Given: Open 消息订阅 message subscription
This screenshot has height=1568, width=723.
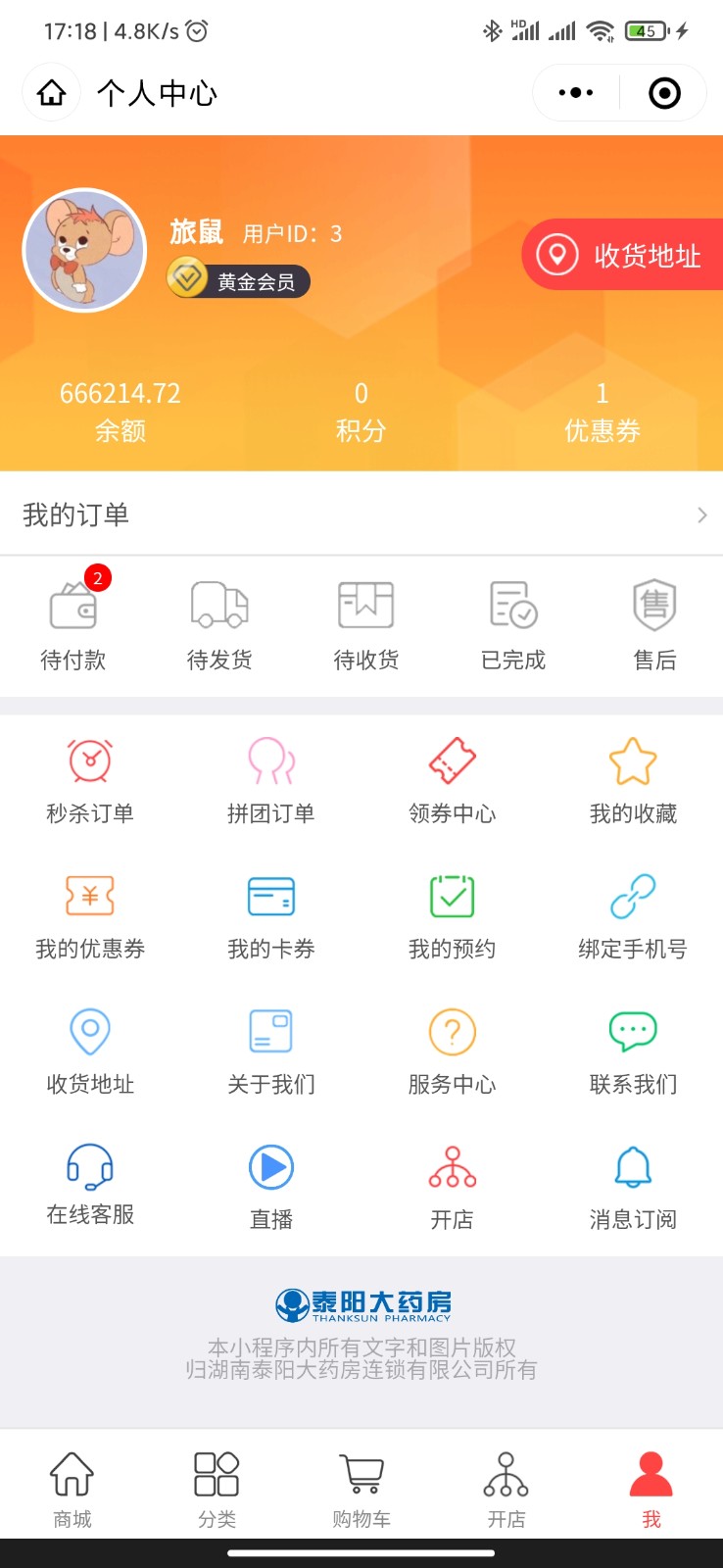Looking at the screenshot, I should (x=633, y=1187).
